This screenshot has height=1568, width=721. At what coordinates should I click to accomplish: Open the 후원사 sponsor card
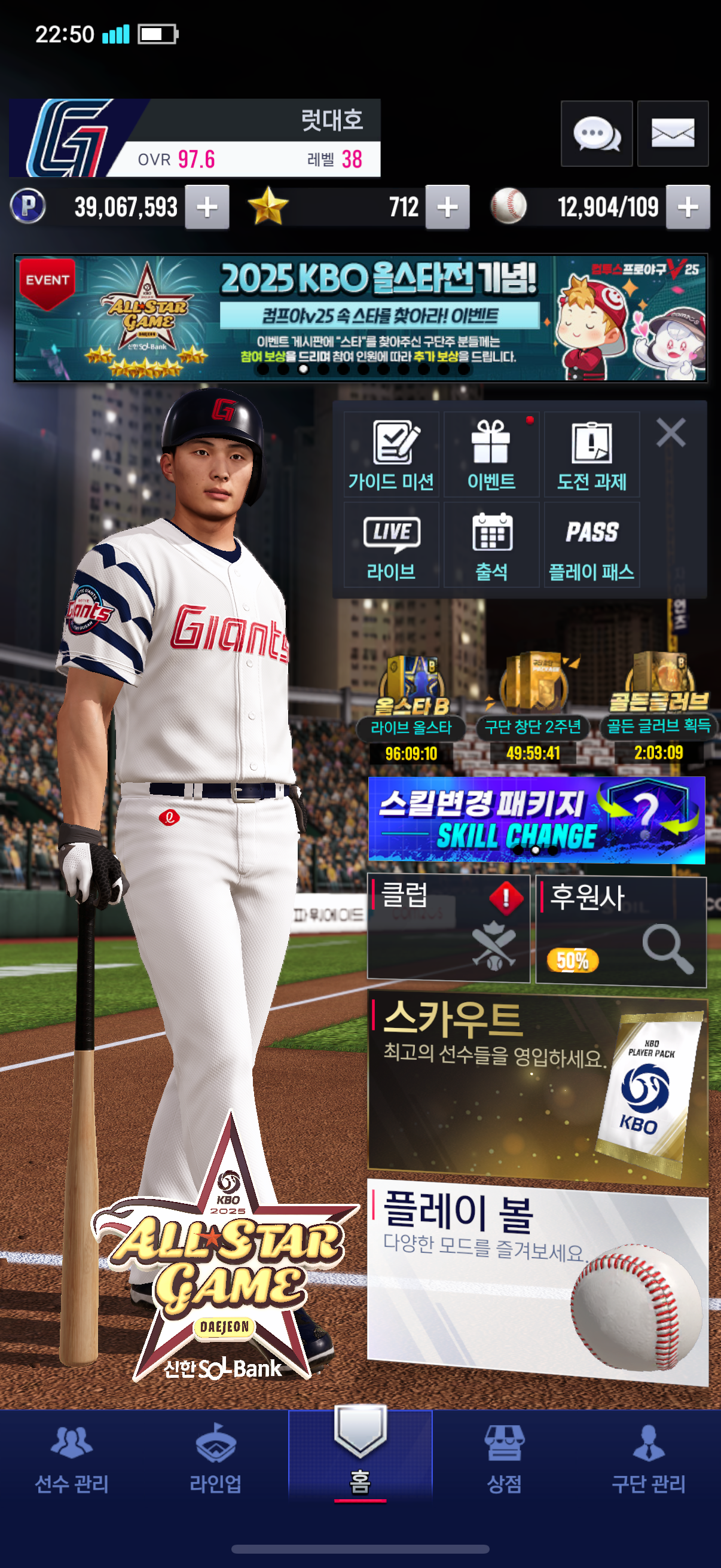[x=621, y=929]
